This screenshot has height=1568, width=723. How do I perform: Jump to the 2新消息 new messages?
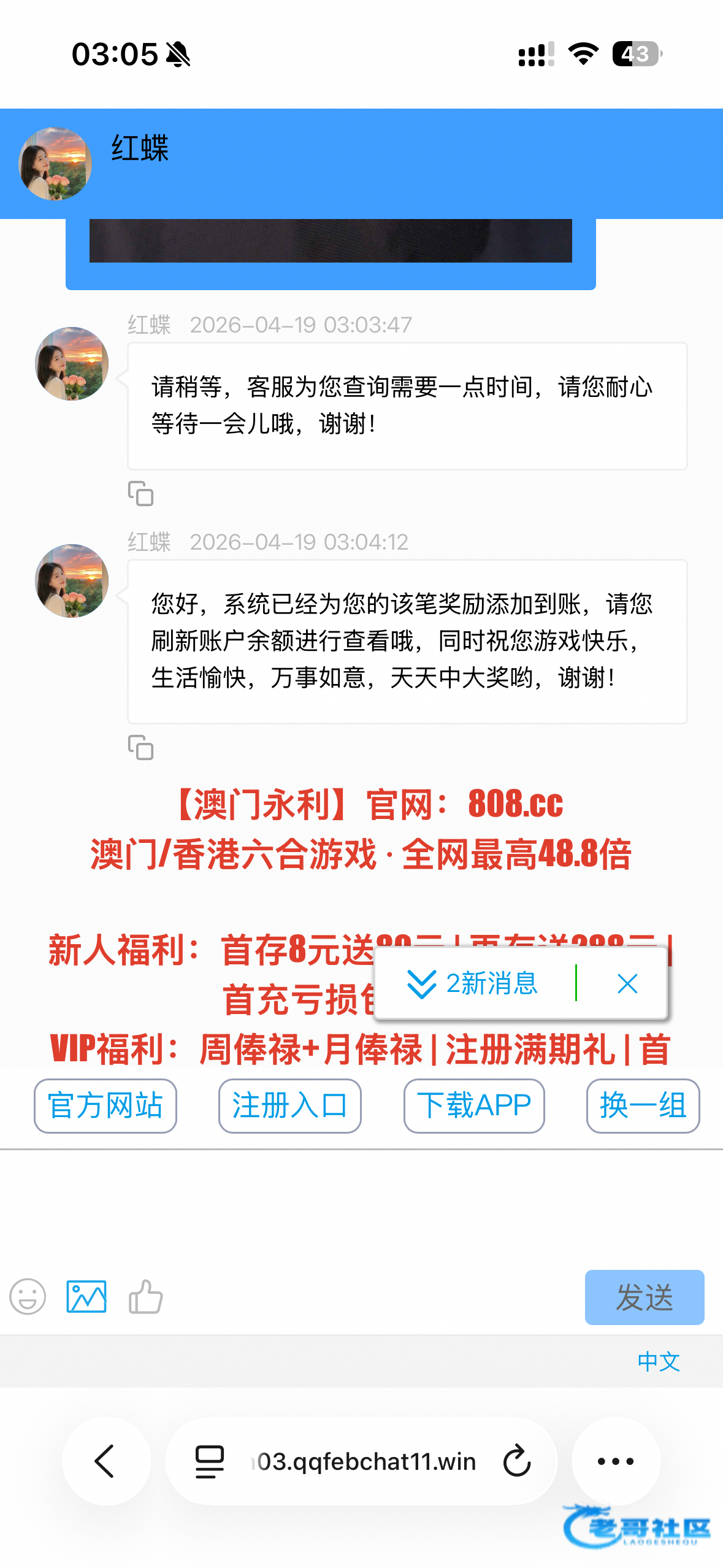click(472, 983)
